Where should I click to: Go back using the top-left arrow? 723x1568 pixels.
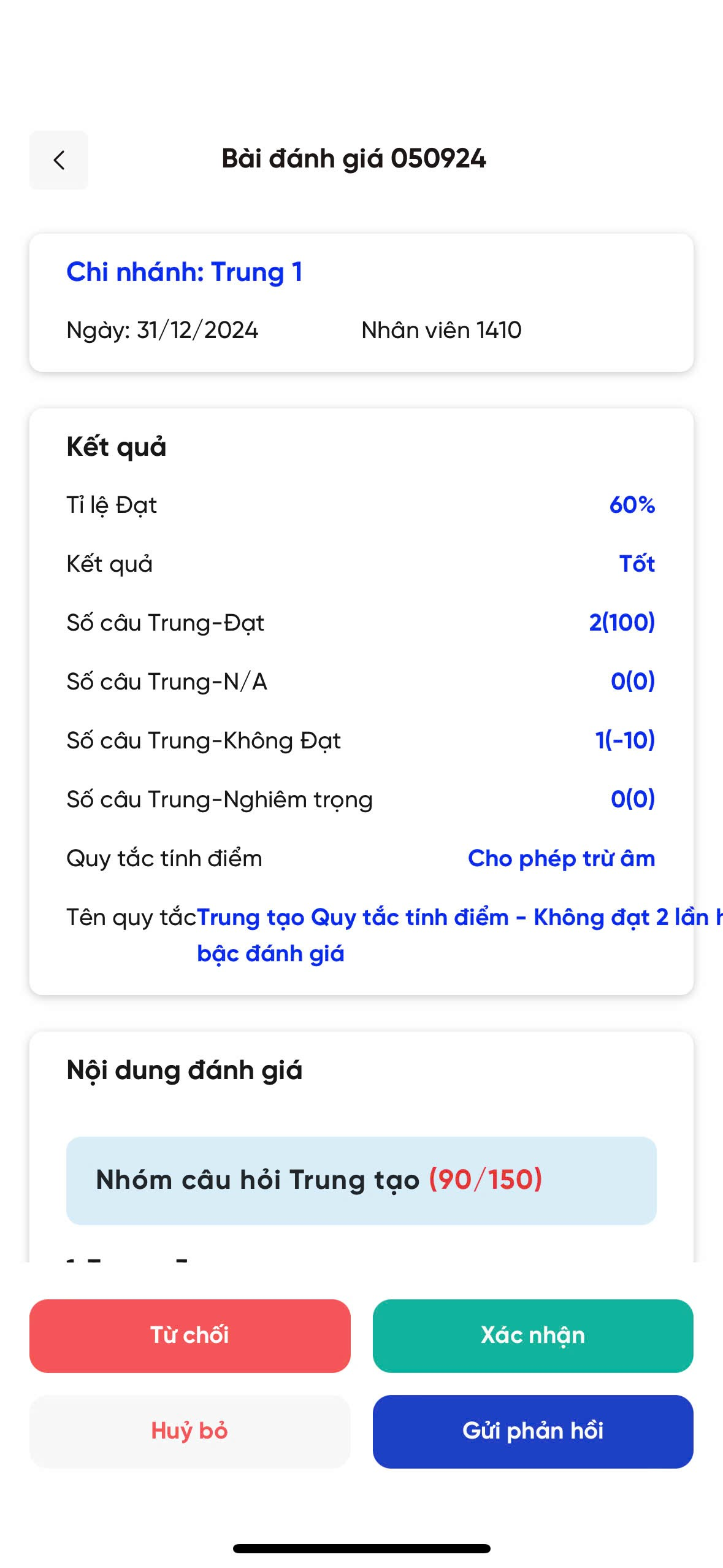(59, 160)
